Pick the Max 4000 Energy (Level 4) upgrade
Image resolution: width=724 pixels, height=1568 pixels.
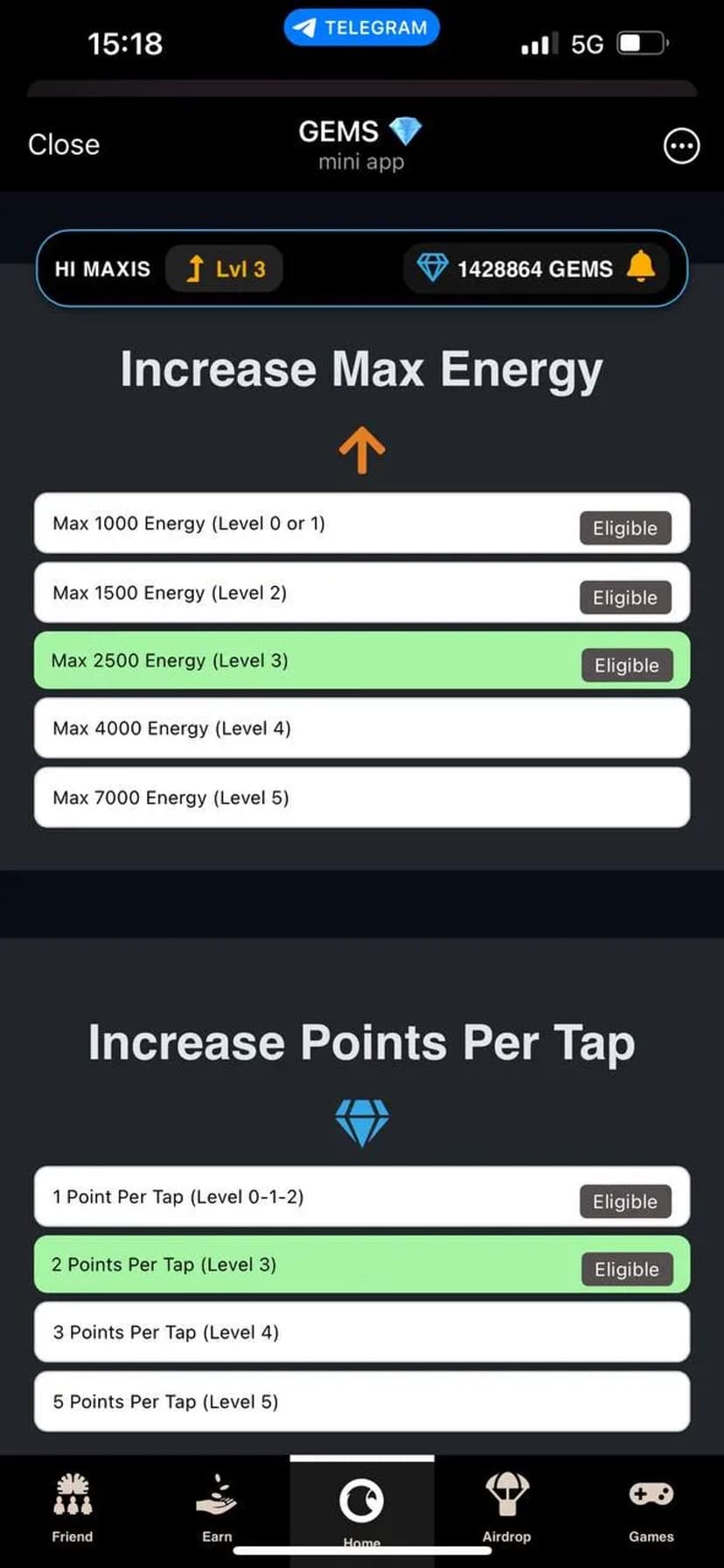pos(362,728)
